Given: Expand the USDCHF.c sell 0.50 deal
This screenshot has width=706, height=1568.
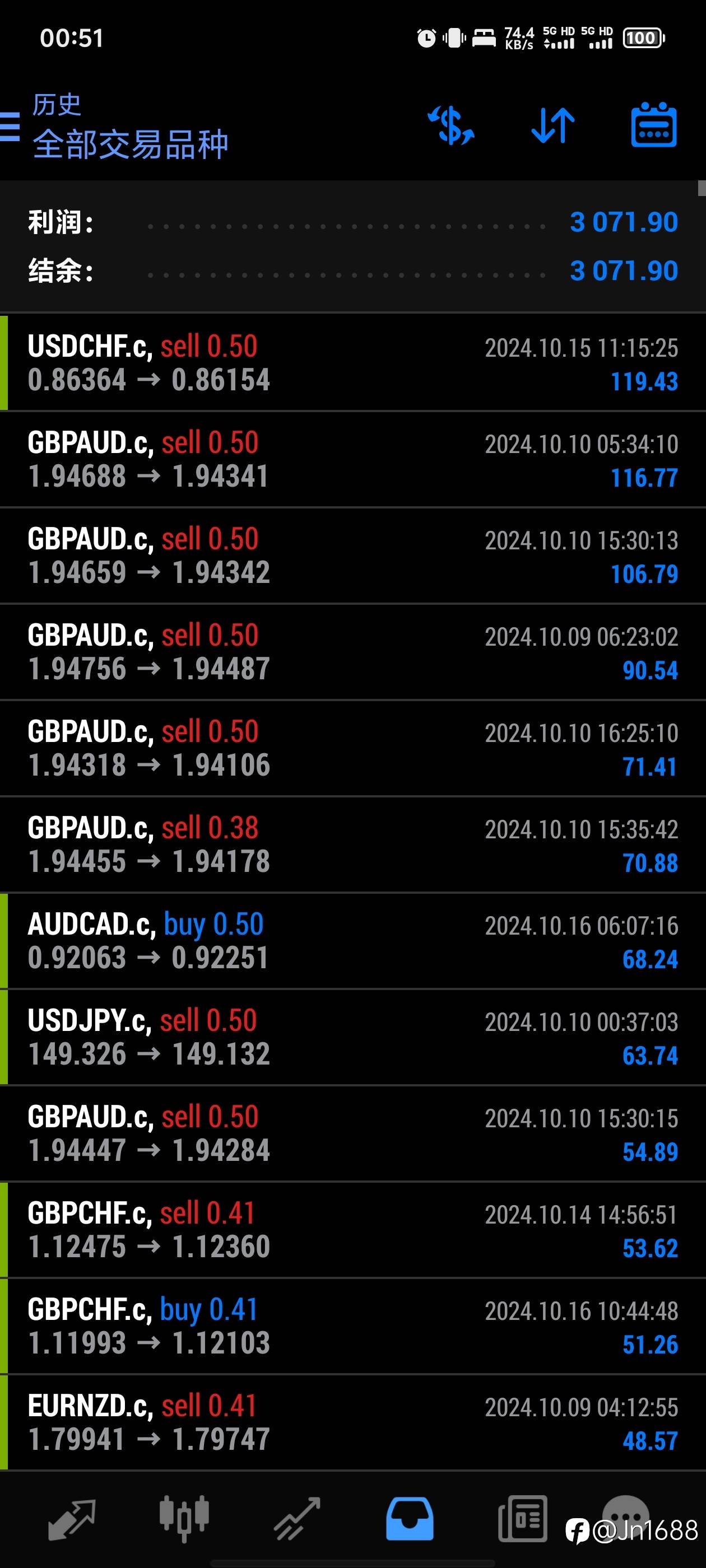Looking at the screenshot, I should (352, 363).
